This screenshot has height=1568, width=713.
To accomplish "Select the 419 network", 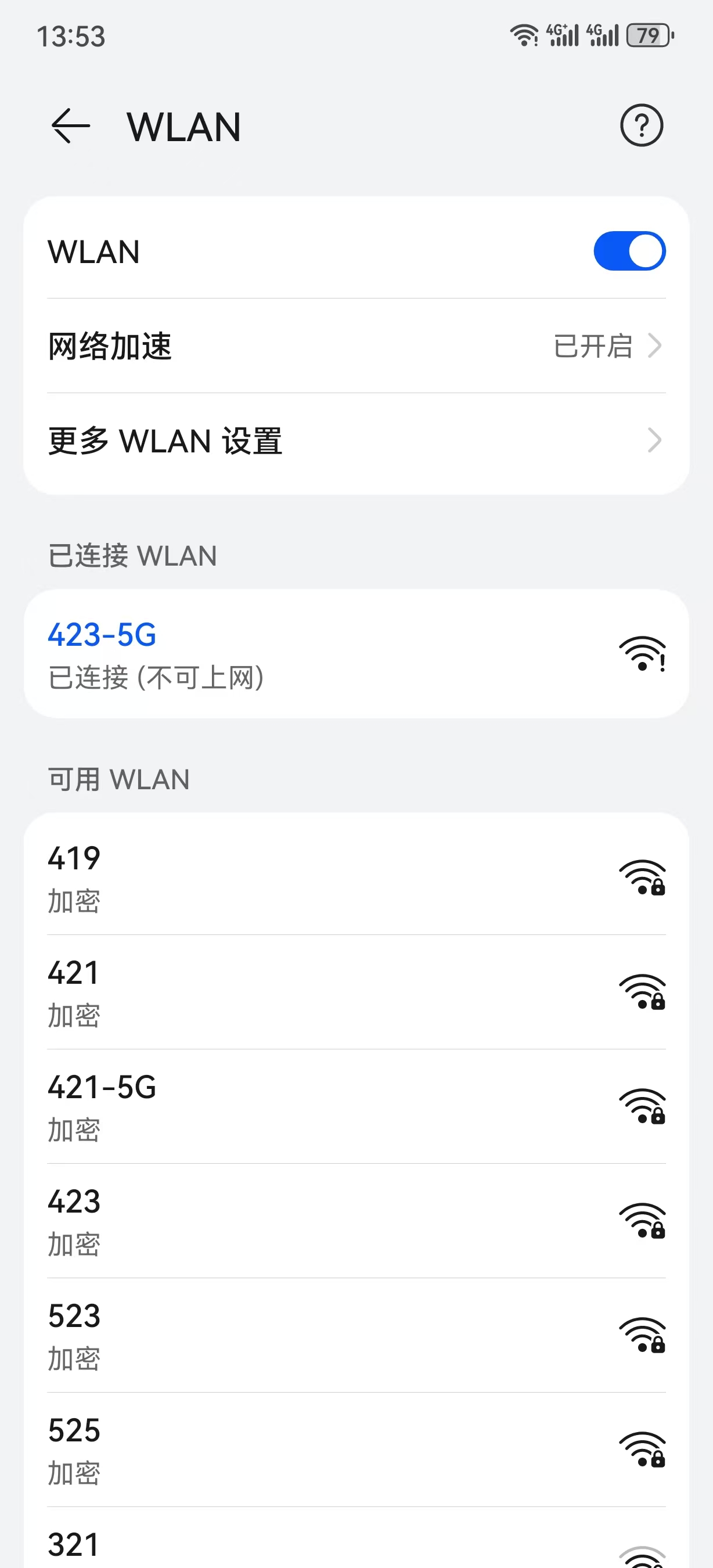I will click(356, 876).
